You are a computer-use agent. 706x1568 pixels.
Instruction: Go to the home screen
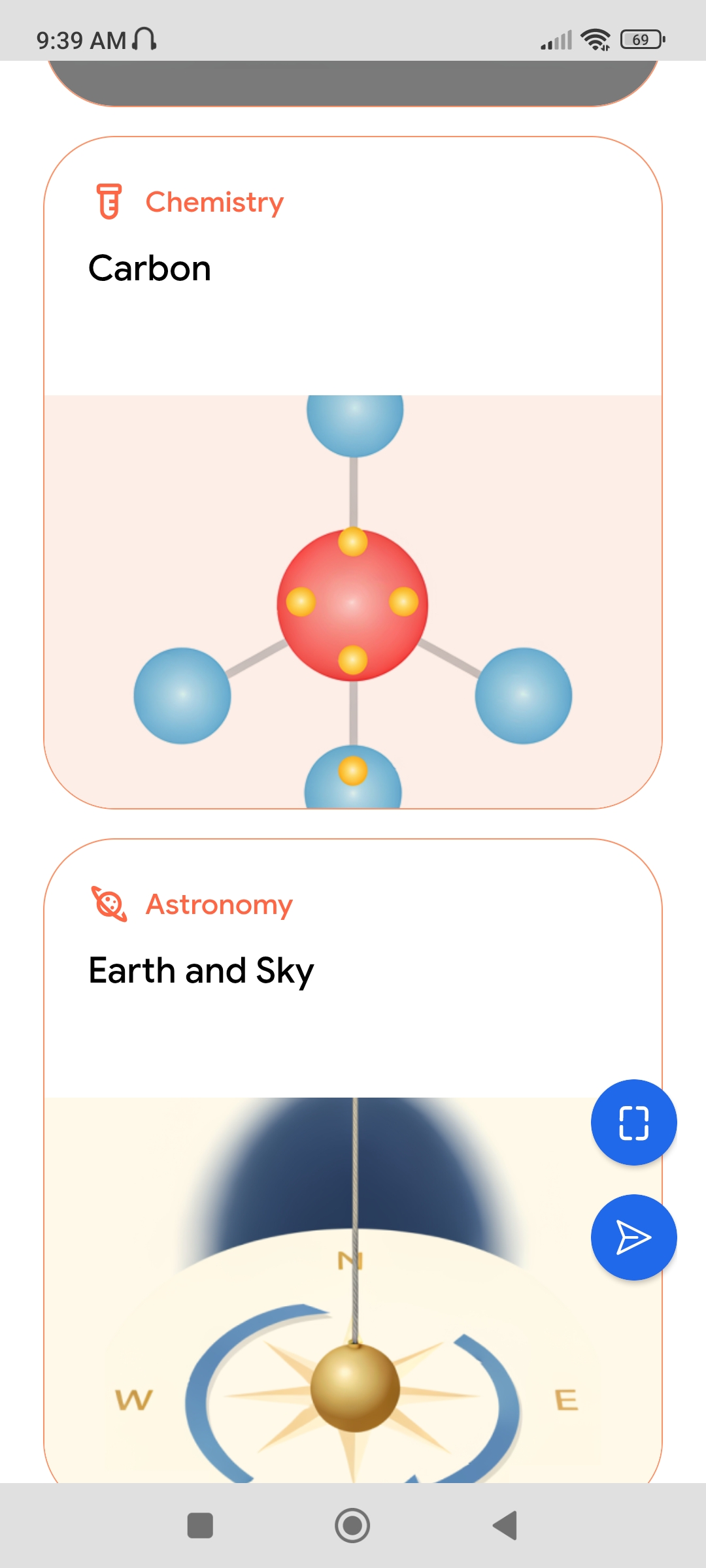pyautogui.click(x=352, y=1526)
